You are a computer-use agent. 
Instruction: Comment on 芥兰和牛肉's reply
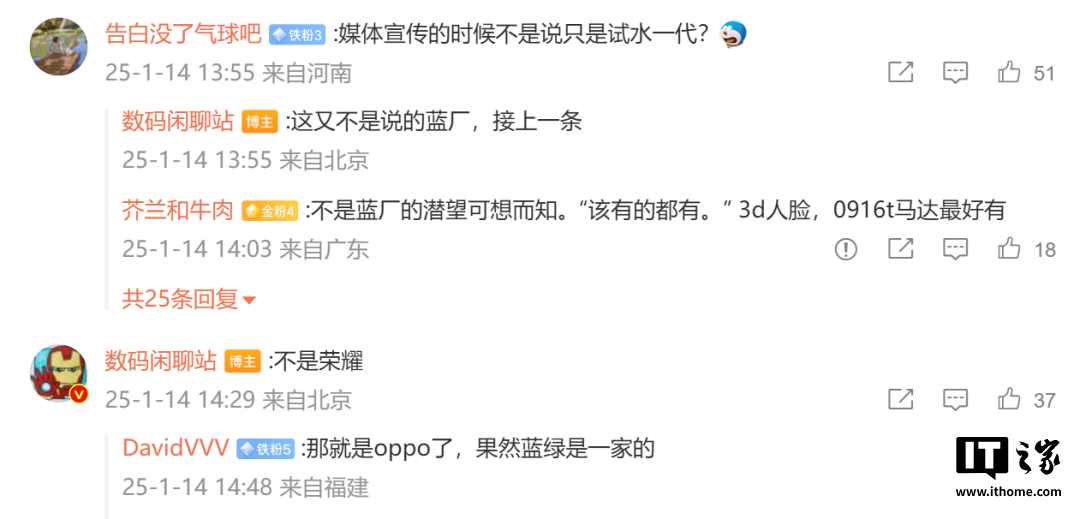(955, 249)
